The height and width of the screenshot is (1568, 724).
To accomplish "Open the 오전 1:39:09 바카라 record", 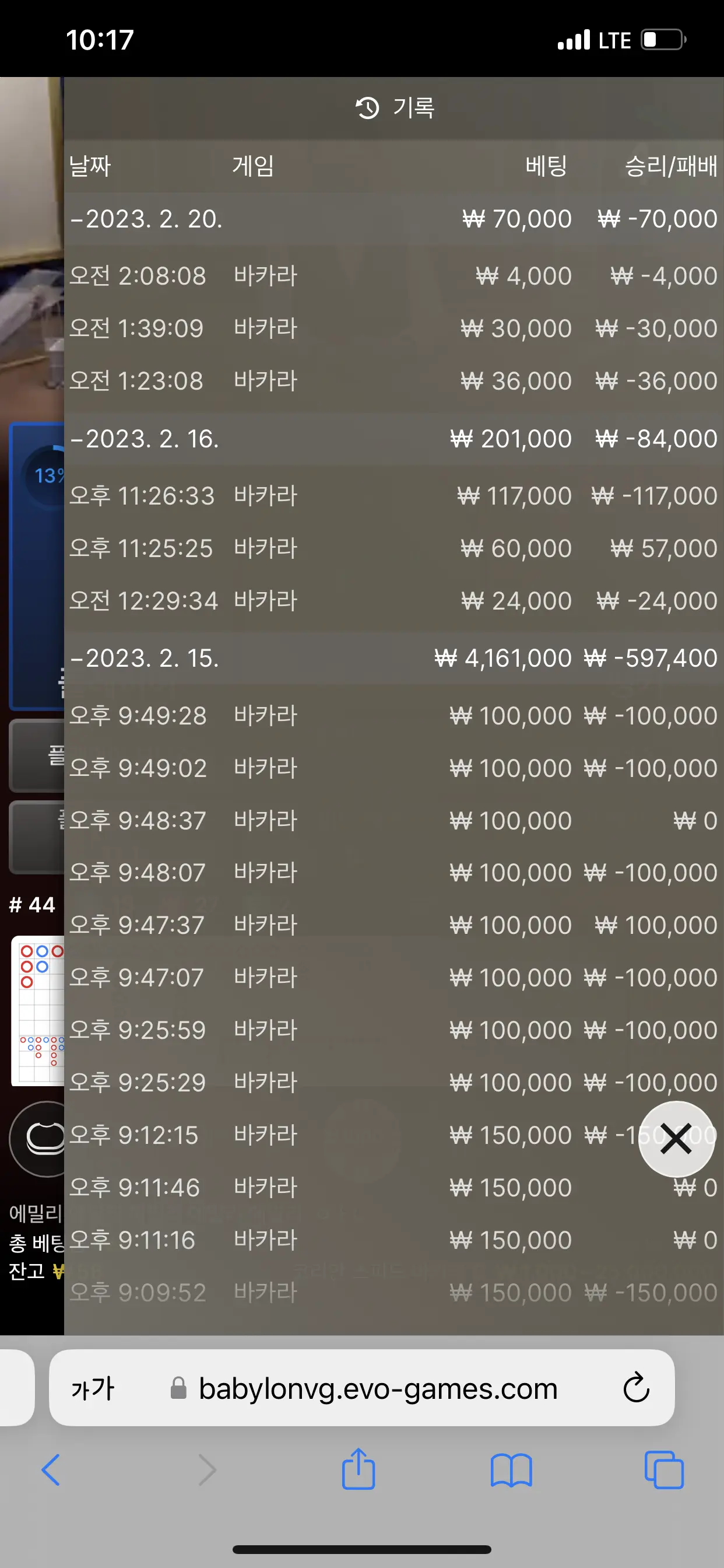I will (393, 328).
